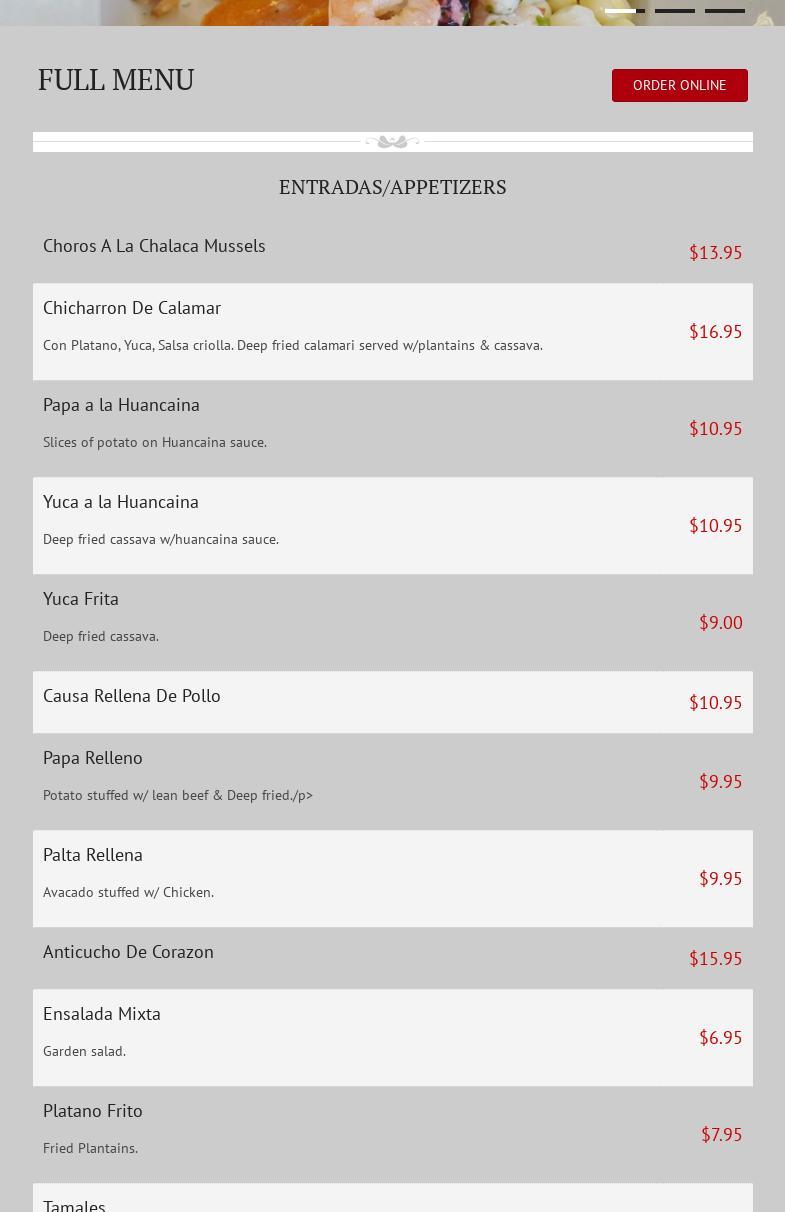The image size is (785, 1212).
Task: Go to the third carousel slide indicator
Action: [724, 11]
